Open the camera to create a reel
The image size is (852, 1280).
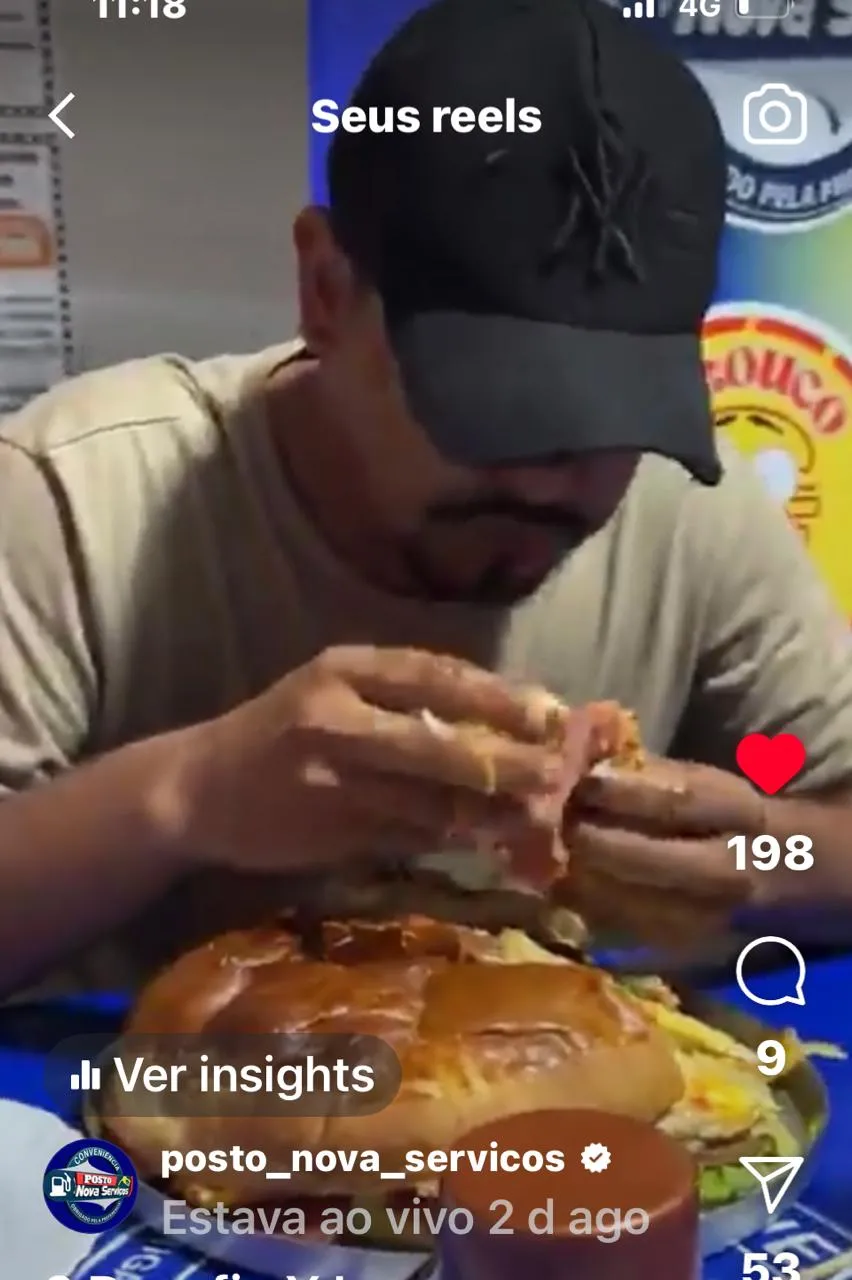click(775, 116)
